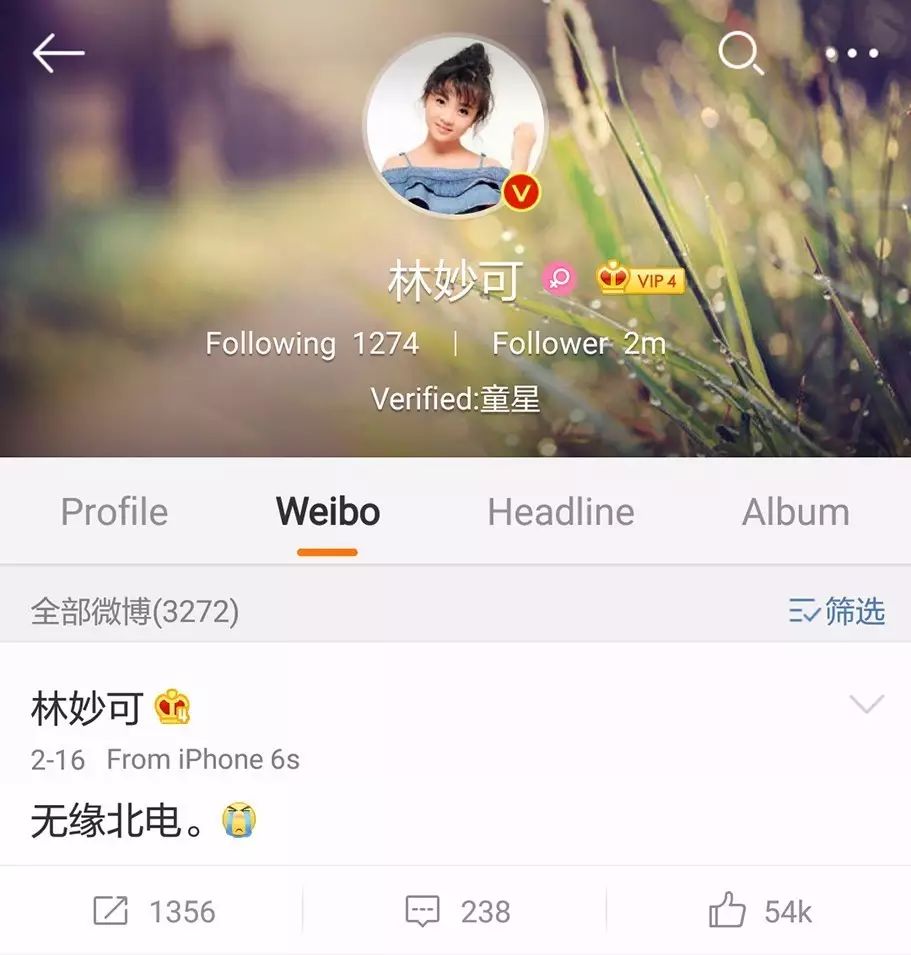The image size is (911, 955).
Task: View the profile avatar picture
Action: (x=455, y=123)
